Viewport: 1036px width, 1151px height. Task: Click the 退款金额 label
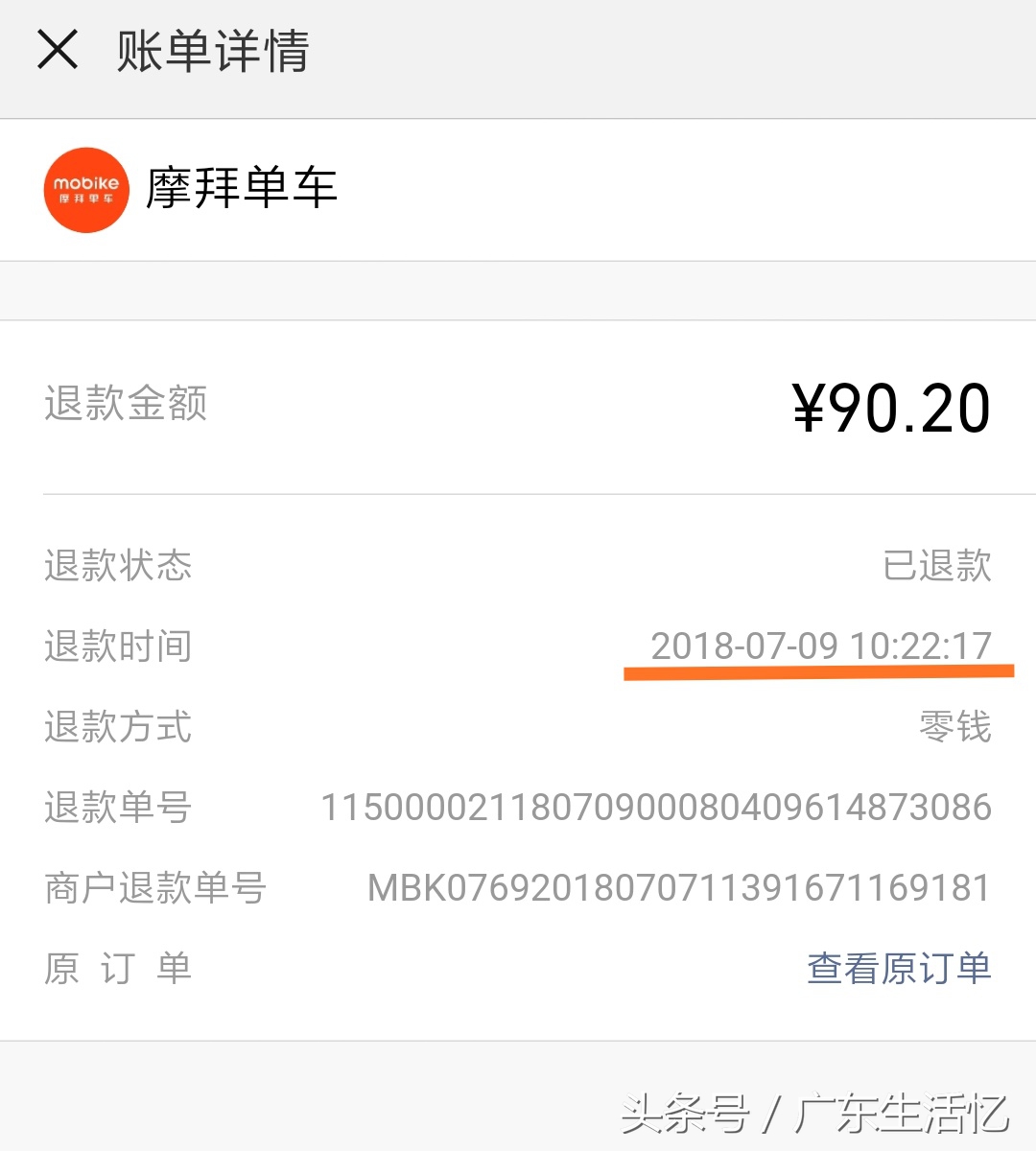point(126,405)
